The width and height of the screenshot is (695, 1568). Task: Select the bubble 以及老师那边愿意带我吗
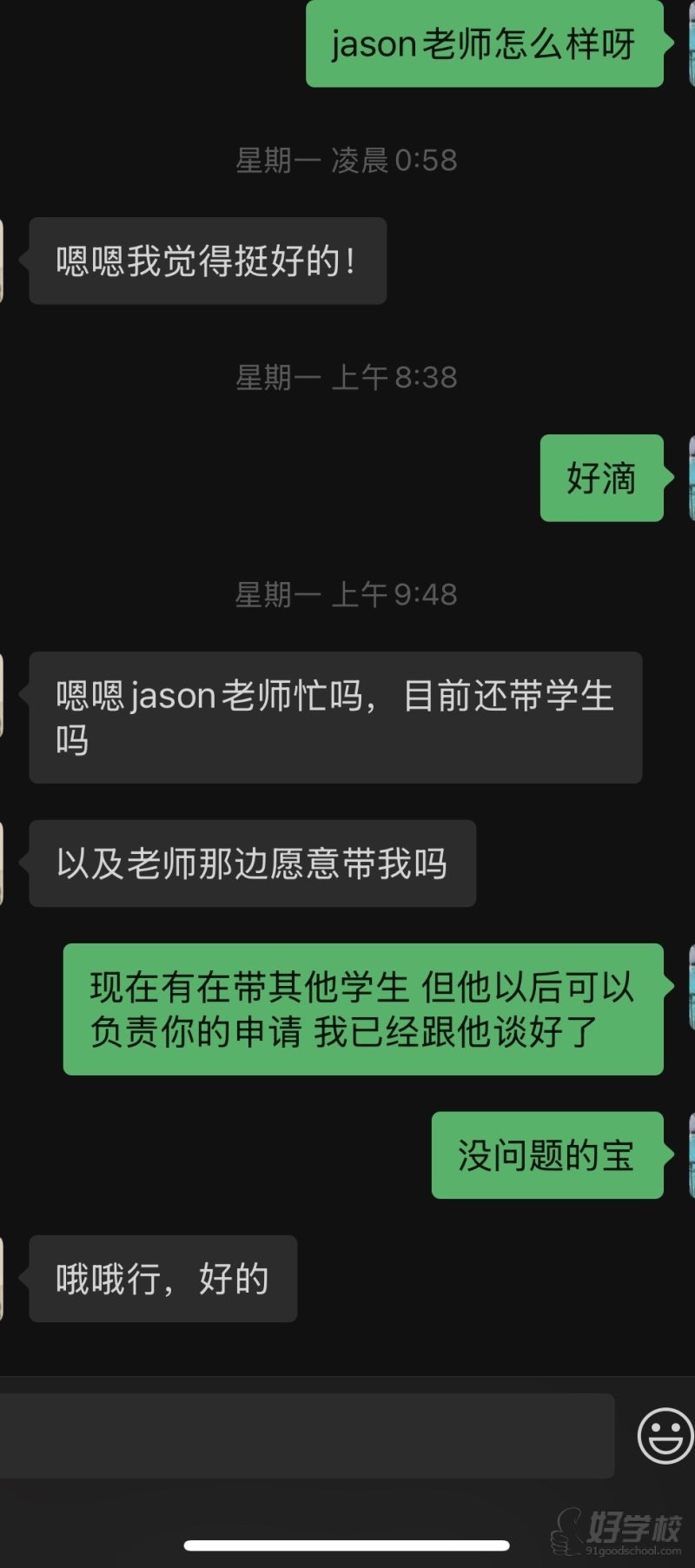pyautogui.click(x=252, y=863)
